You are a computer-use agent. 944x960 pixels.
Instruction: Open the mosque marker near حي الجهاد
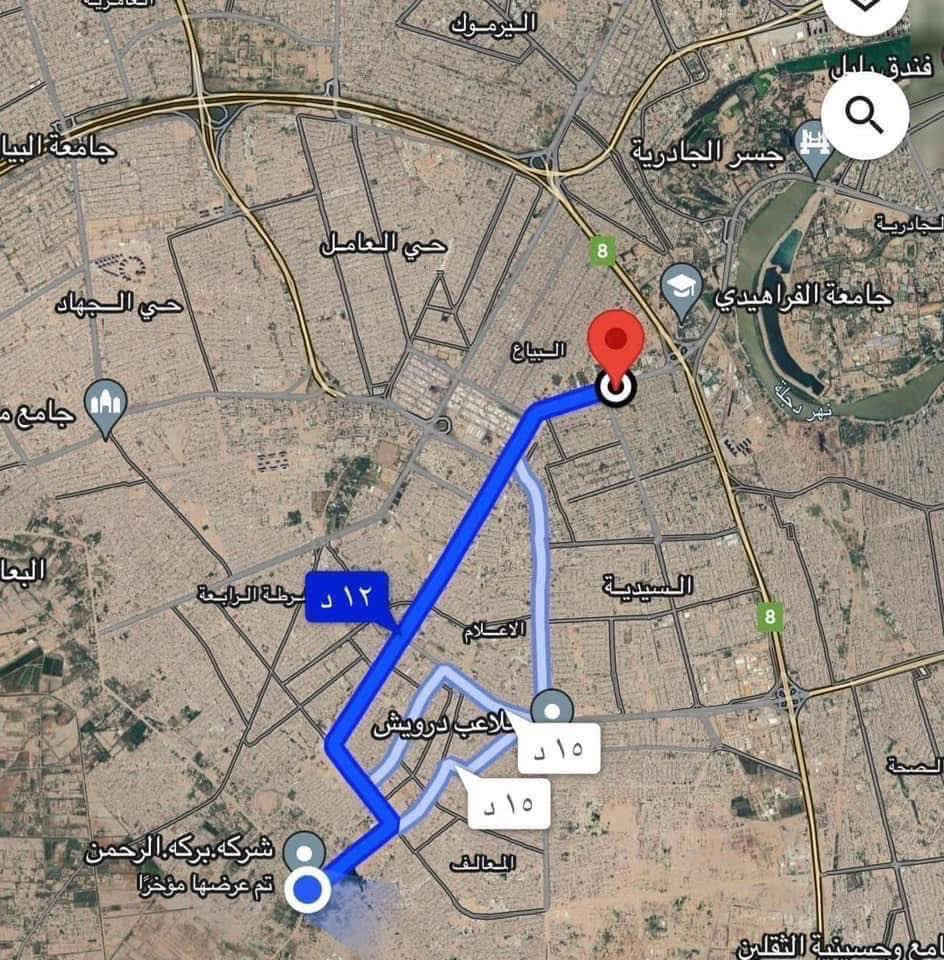click(106, 402)
